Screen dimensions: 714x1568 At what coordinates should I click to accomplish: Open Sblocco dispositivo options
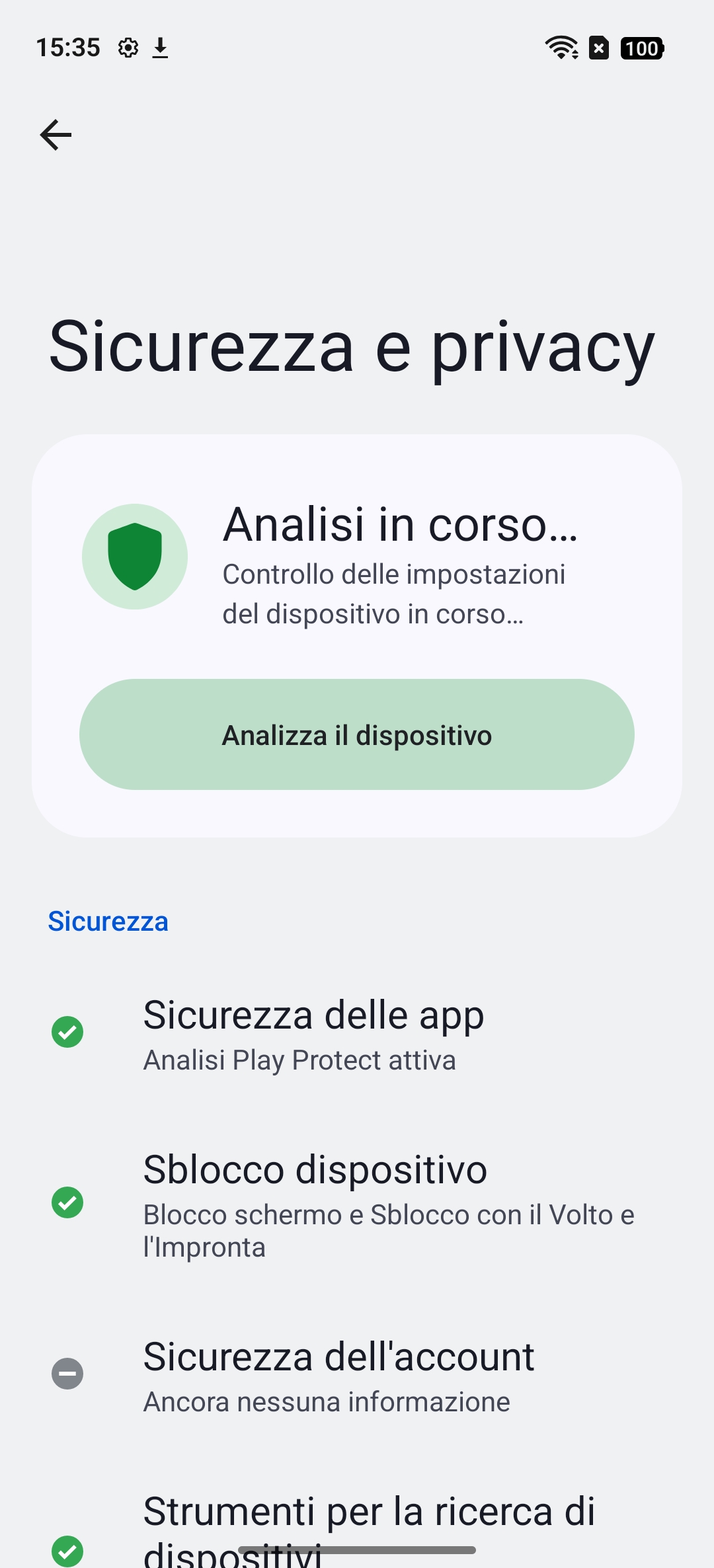(x=357, y=1203)
